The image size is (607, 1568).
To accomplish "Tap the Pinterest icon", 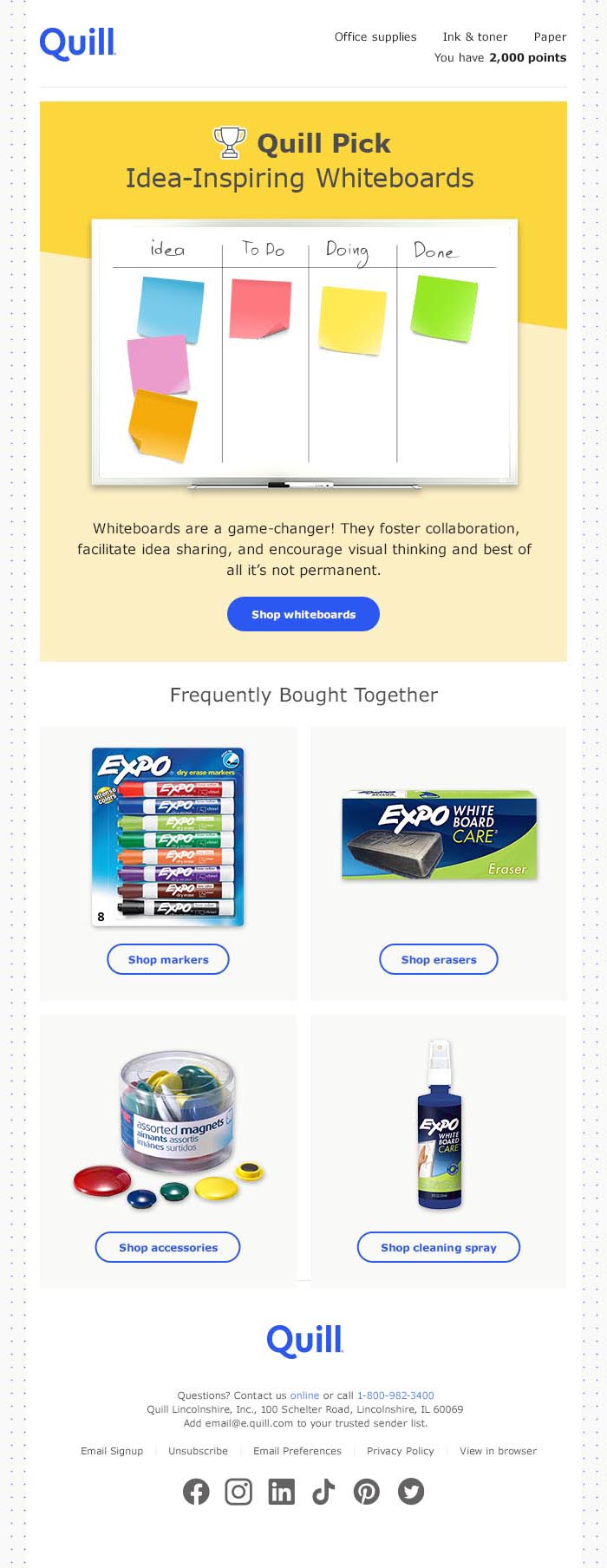I will click(x=367, y=1492).
